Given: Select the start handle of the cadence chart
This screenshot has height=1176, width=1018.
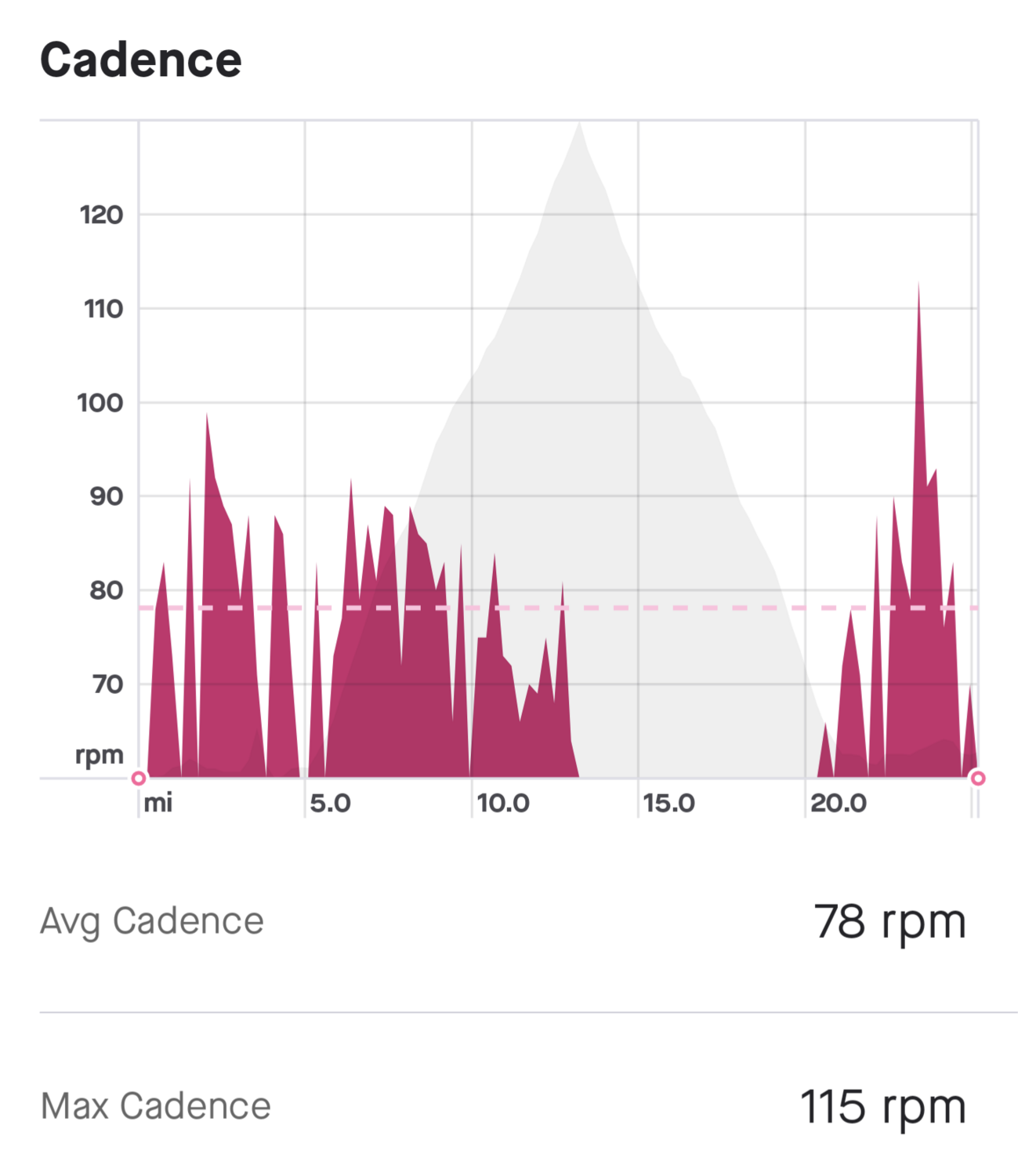Looking at the screenshot, I should pos(139,778).
